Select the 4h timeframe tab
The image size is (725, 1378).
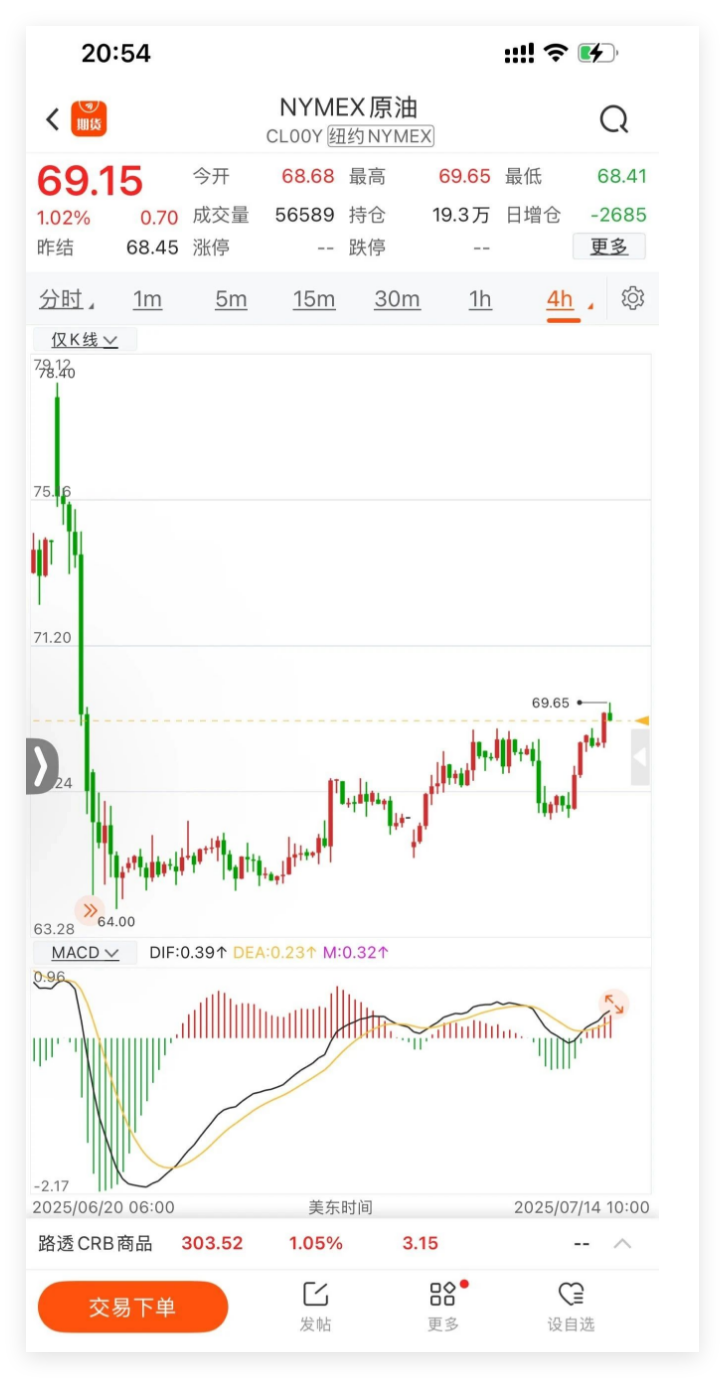click(561, 299)
